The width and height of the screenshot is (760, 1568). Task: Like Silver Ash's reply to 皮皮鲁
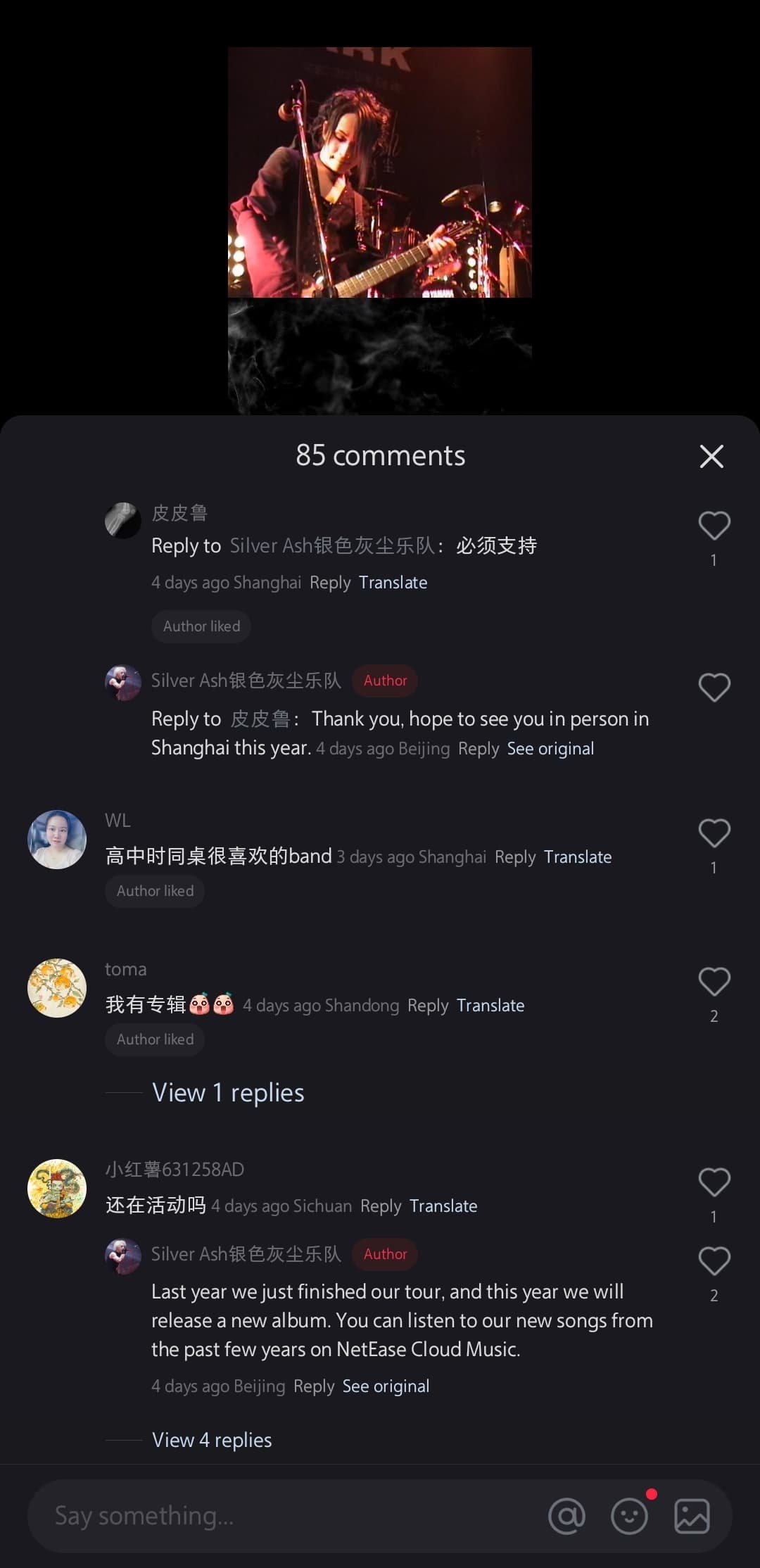click(x=714, y=688)
